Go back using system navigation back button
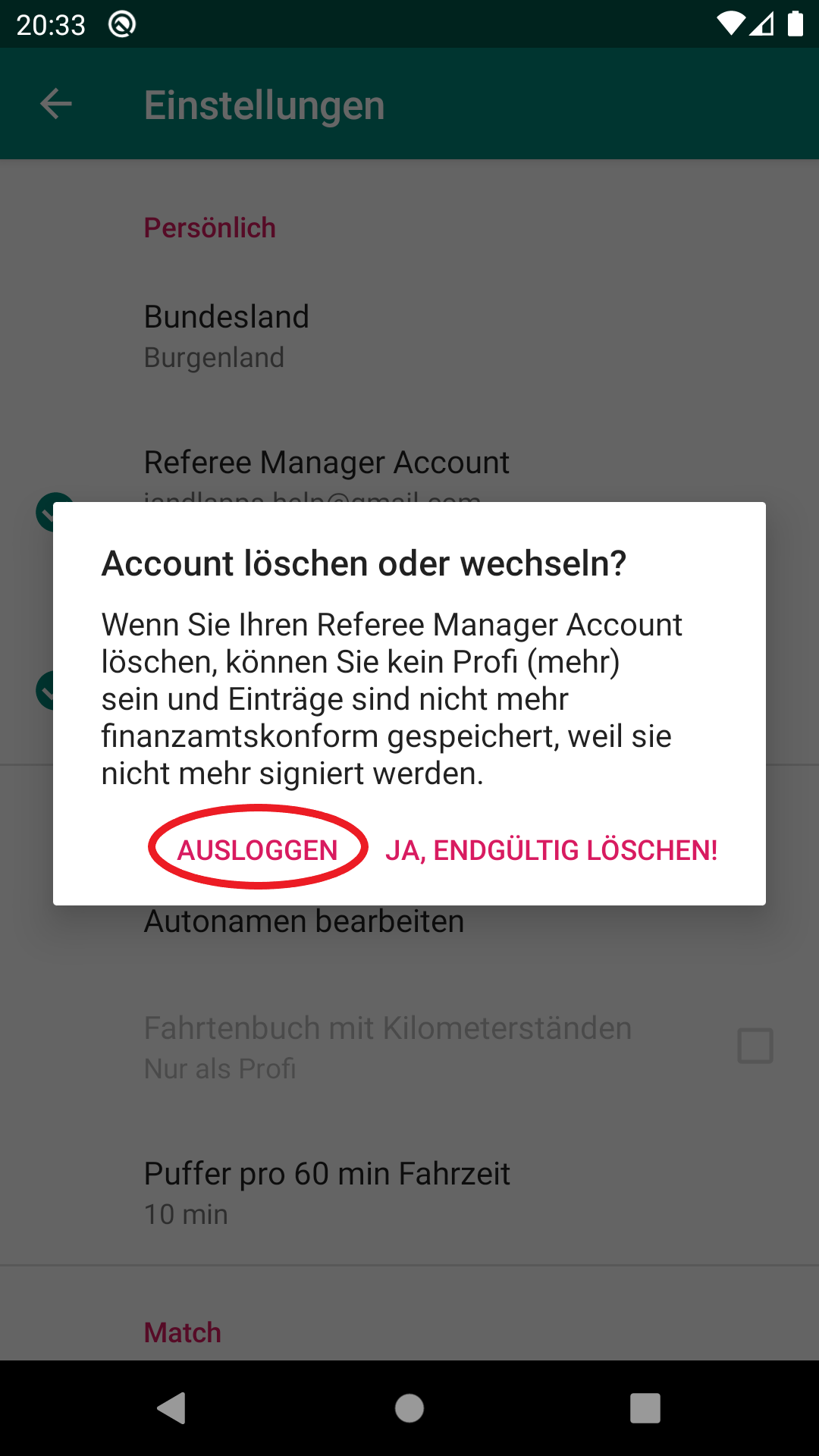This screenshot has height=1456, width=819. coord(171,1408)
